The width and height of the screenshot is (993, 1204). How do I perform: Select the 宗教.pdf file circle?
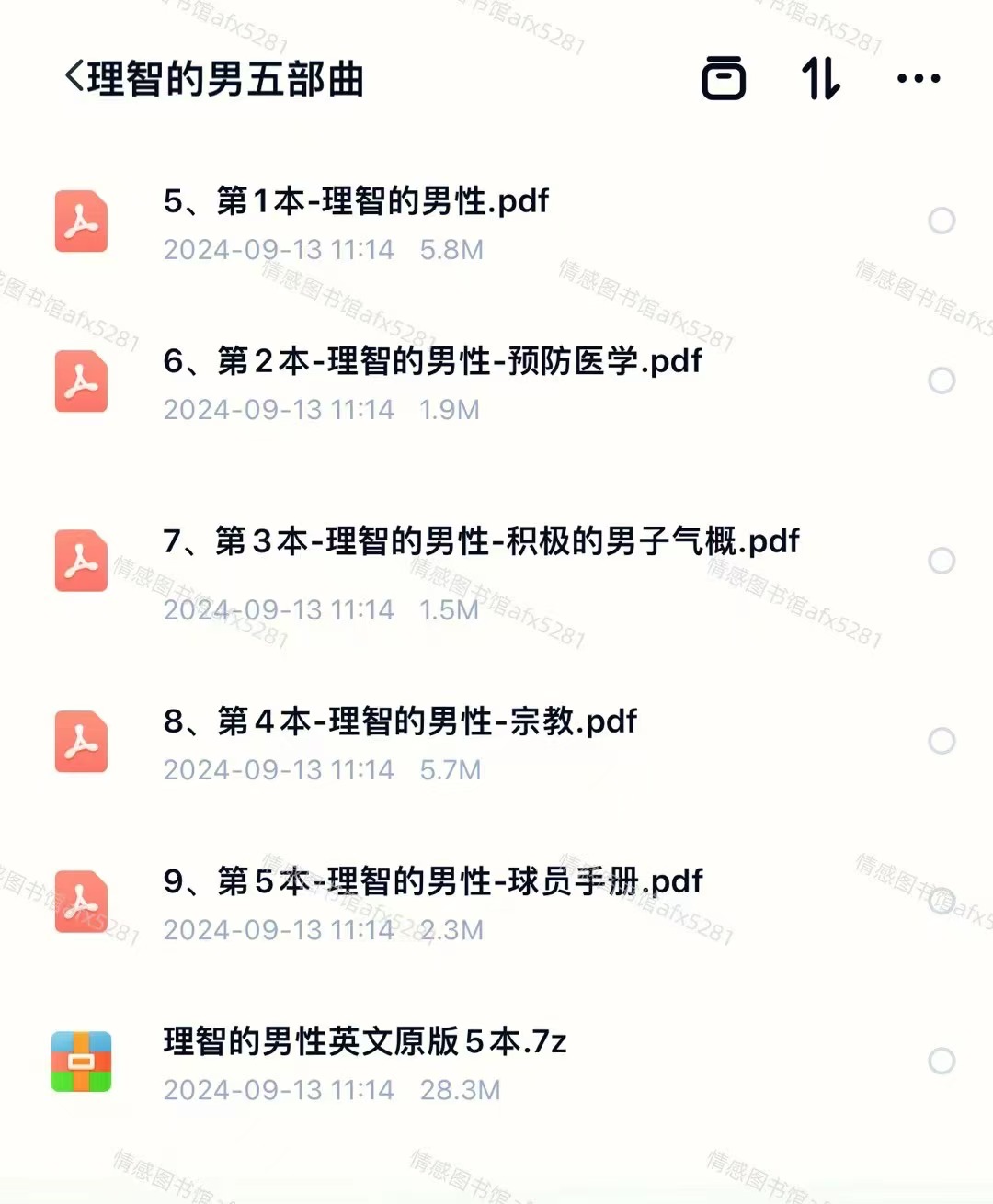tap(941, 741)
